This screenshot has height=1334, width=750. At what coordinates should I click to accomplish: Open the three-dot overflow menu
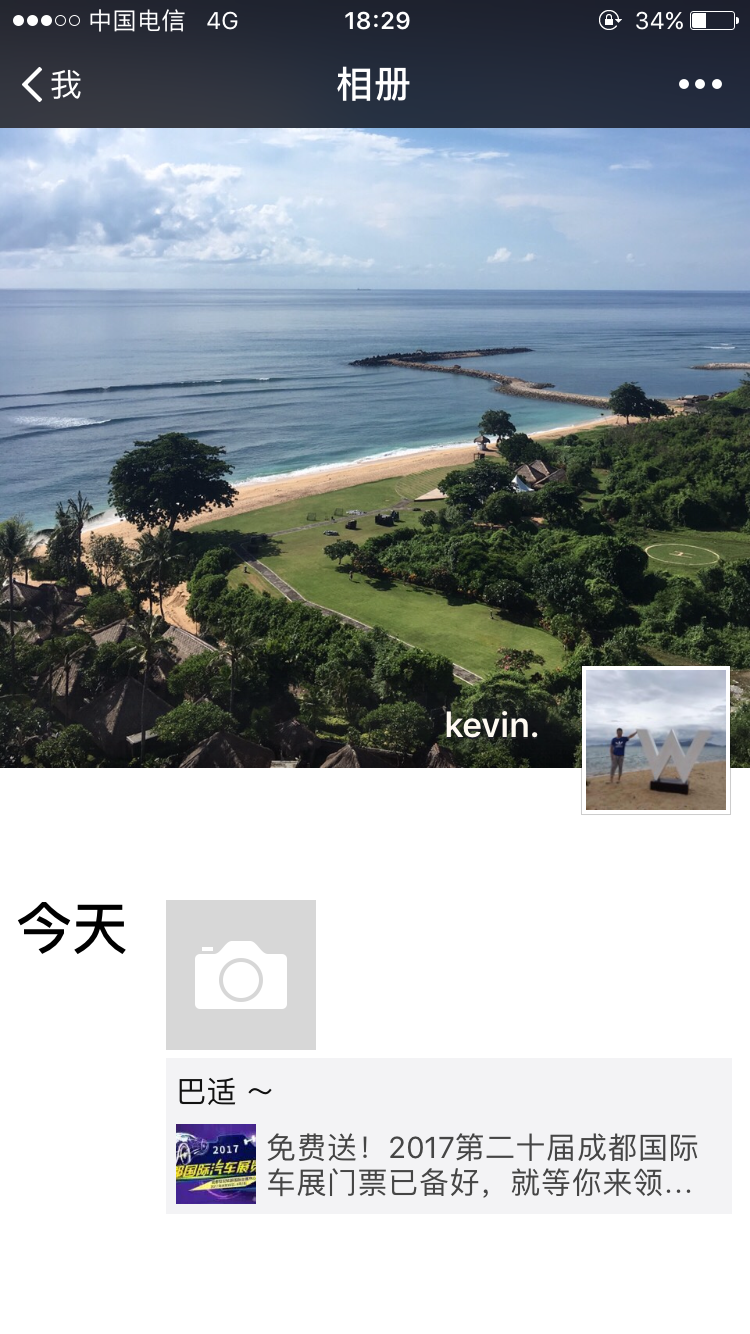coord(700,85)
